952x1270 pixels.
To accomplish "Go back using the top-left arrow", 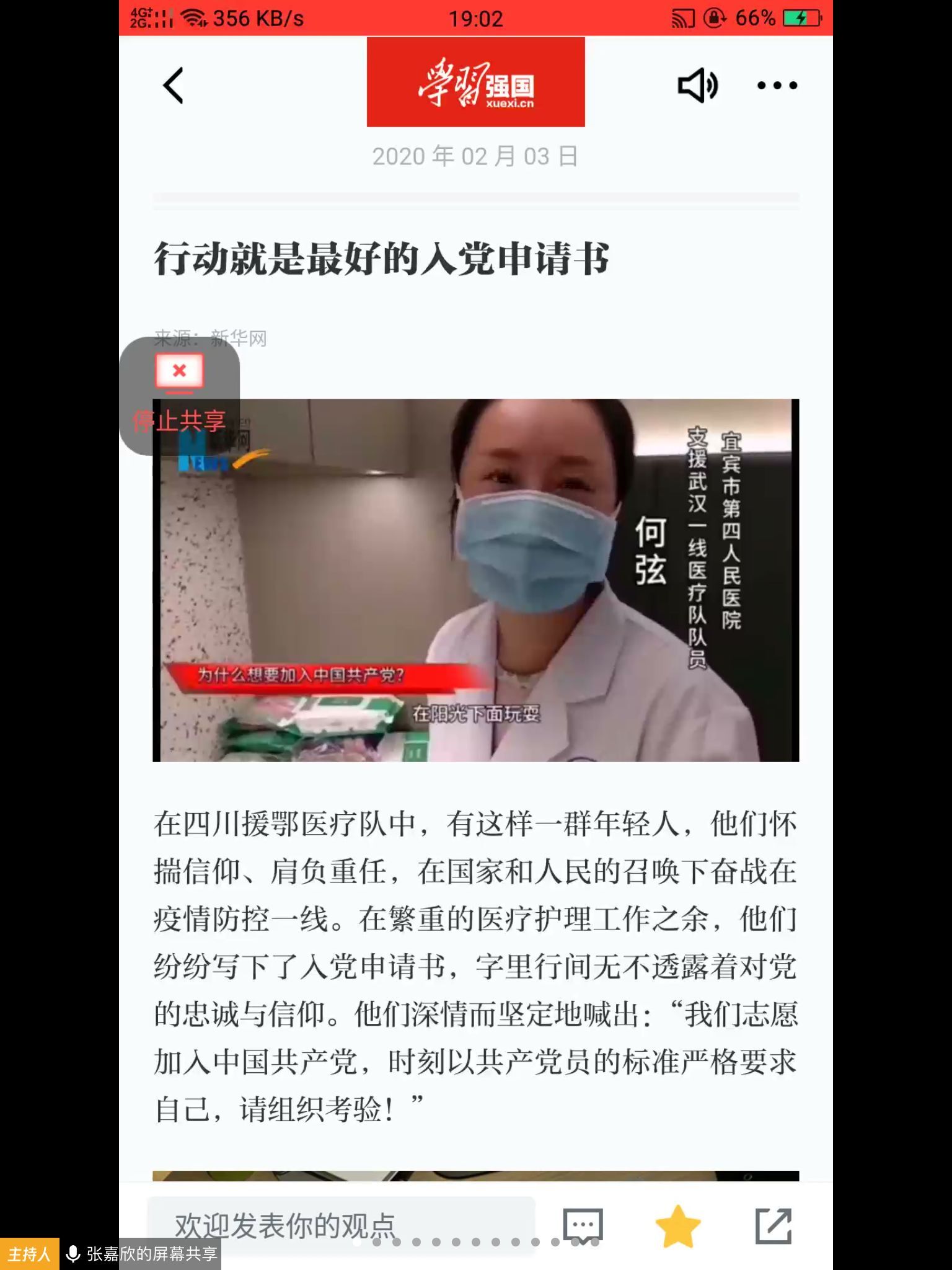I will [174, 86].
